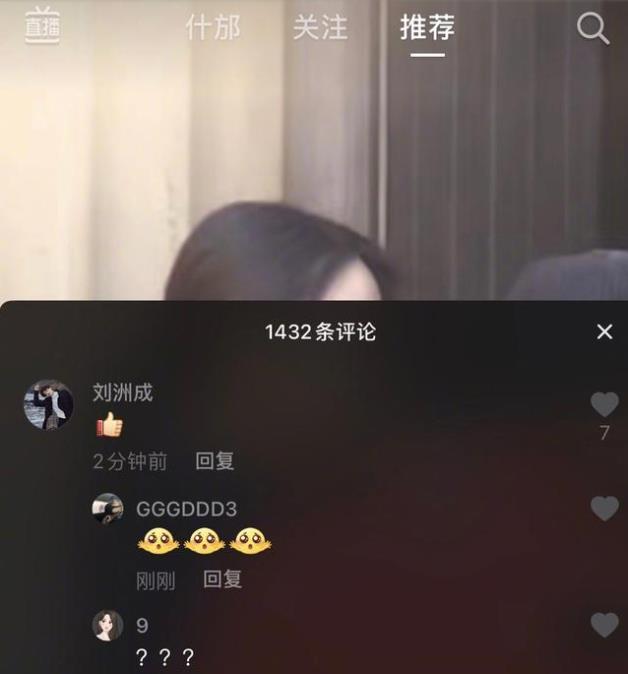Viewport: 628px width, 674px height.
Task: View the avatar of user 9
Action: (107, 626)
